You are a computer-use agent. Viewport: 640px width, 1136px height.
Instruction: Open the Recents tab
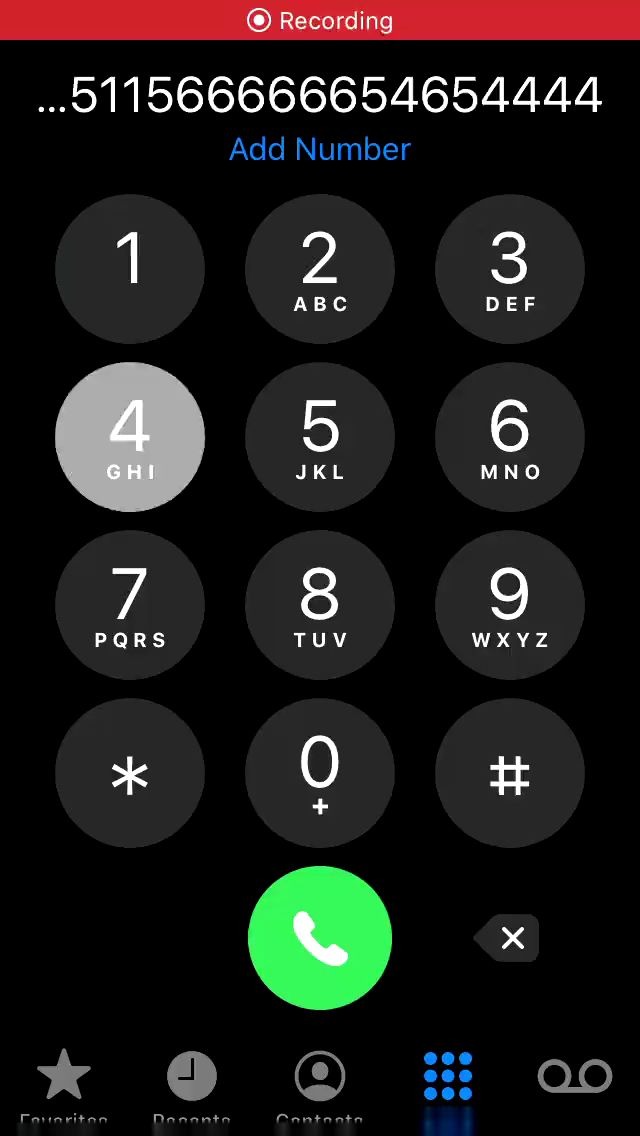coord(192,1085)
